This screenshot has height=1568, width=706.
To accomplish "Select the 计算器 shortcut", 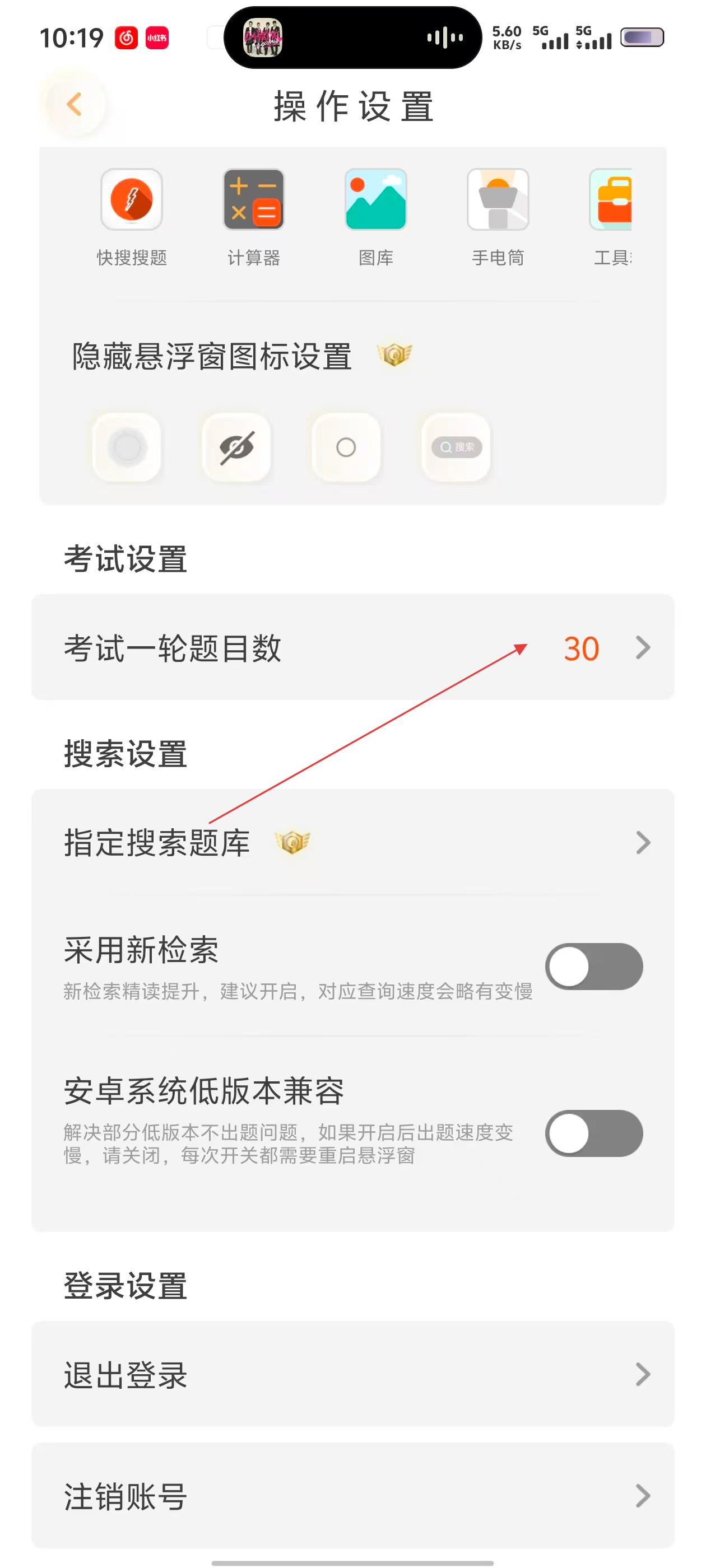I will pyautogui.click(x=253, y=200).
